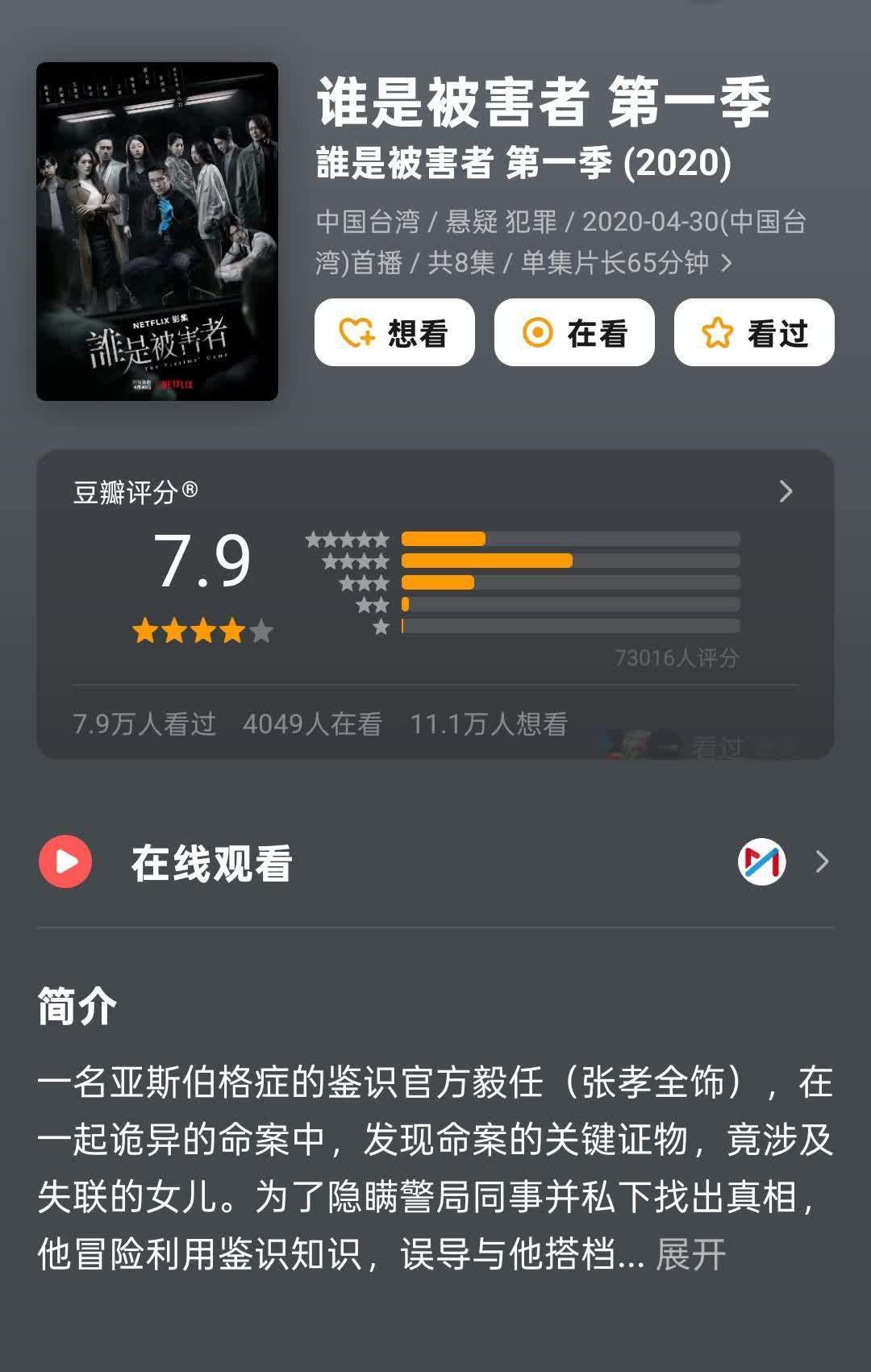The height and width of the screenshot is (1372, 871).
Task: Mark the show as 想看
Action: pyautogui.click(x=394, y=332)
